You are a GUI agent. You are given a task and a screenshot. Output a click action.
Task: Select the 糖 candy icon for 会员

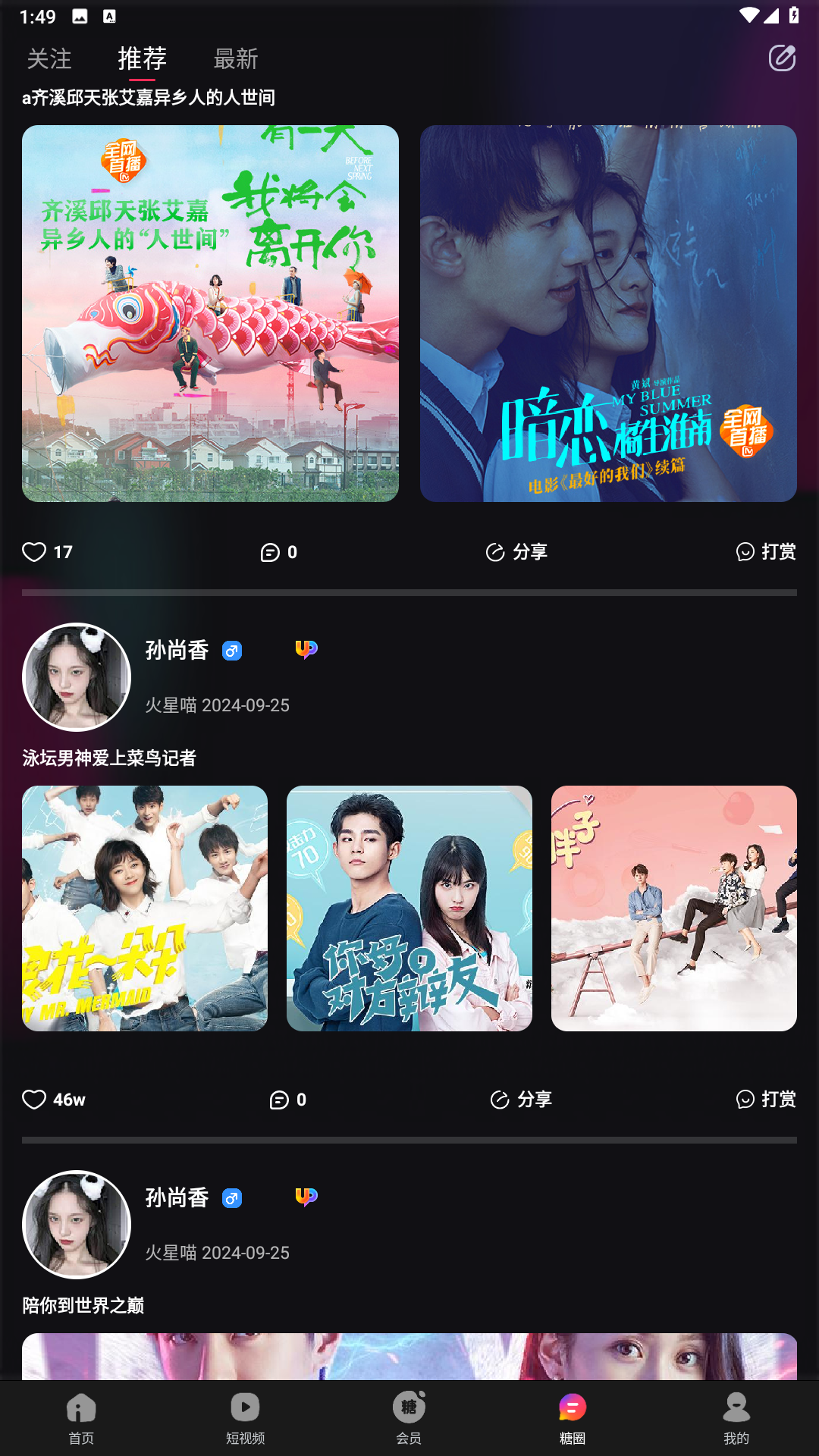(x=409, y=1407)
